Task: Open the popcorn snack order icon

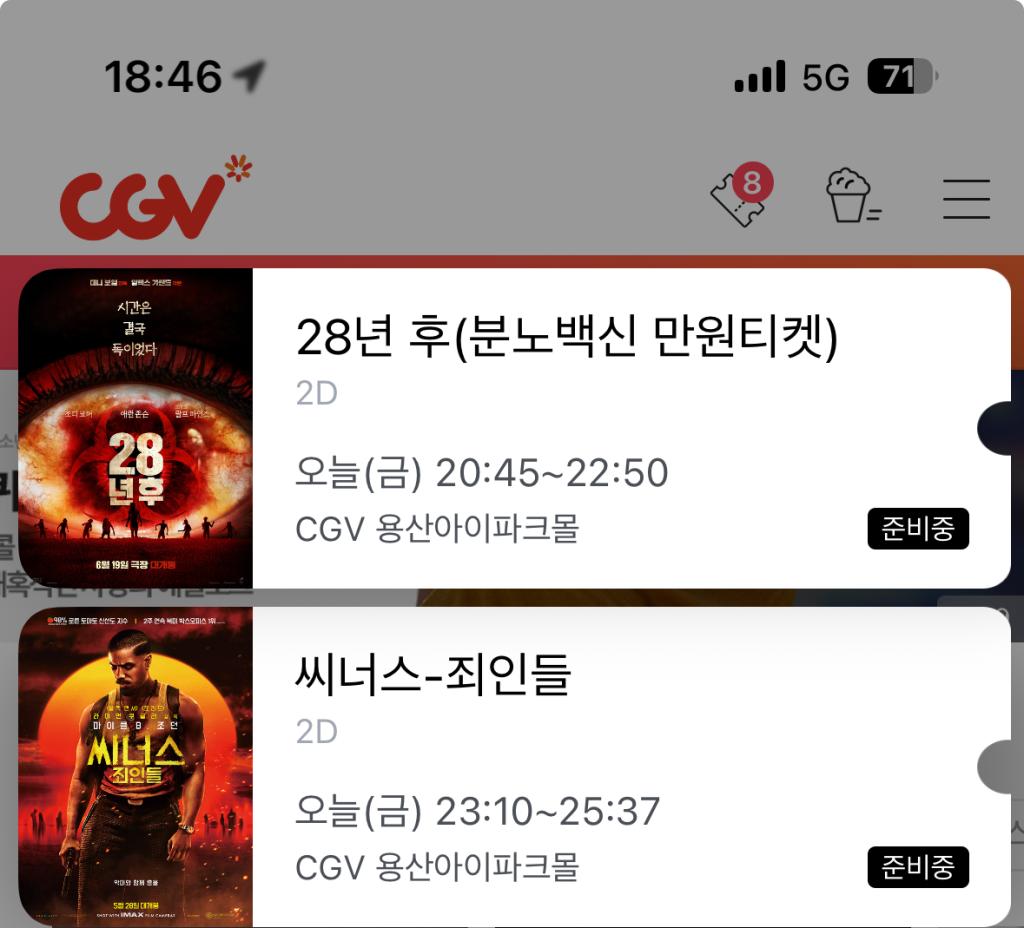Action: (x=850, y=197)
